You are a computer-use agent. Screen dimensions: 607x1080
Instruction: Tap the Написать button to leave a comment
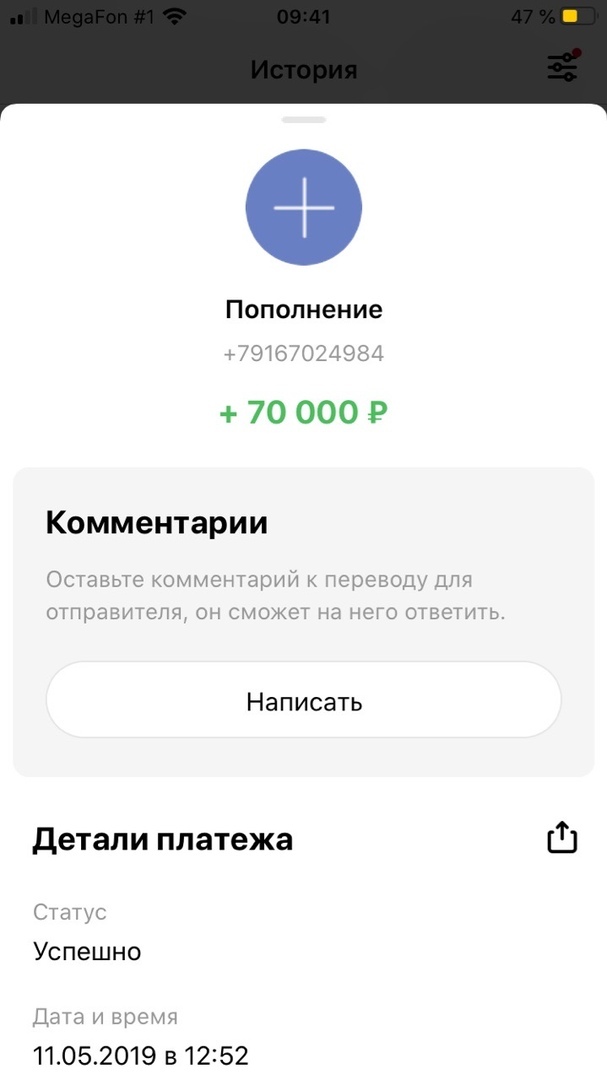tap(304, 700)
